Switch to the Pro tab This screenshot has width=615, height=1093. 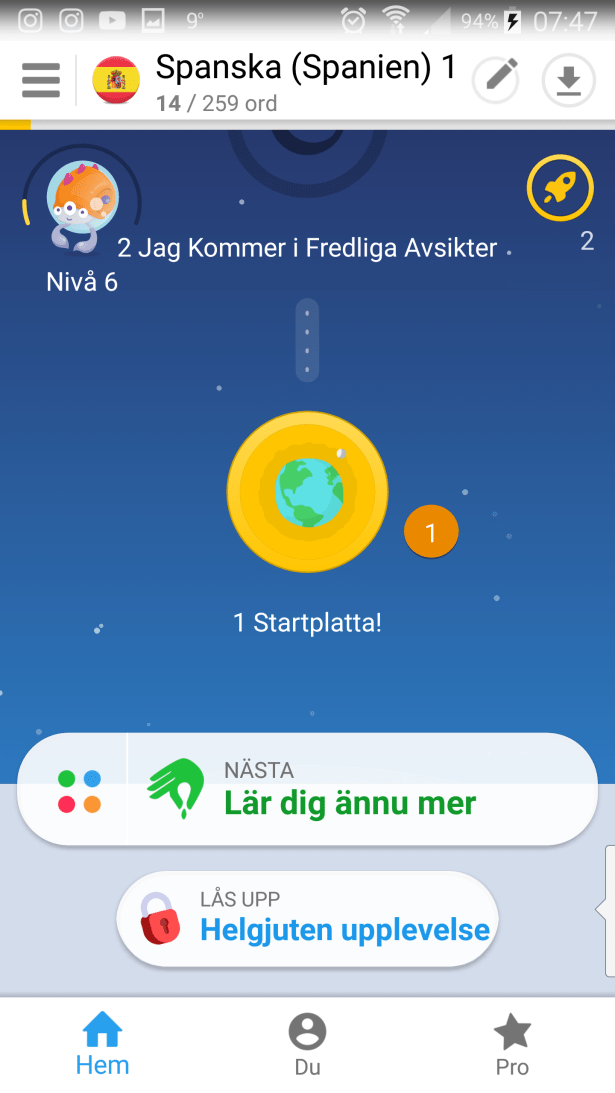click(x=512, y=1043)
